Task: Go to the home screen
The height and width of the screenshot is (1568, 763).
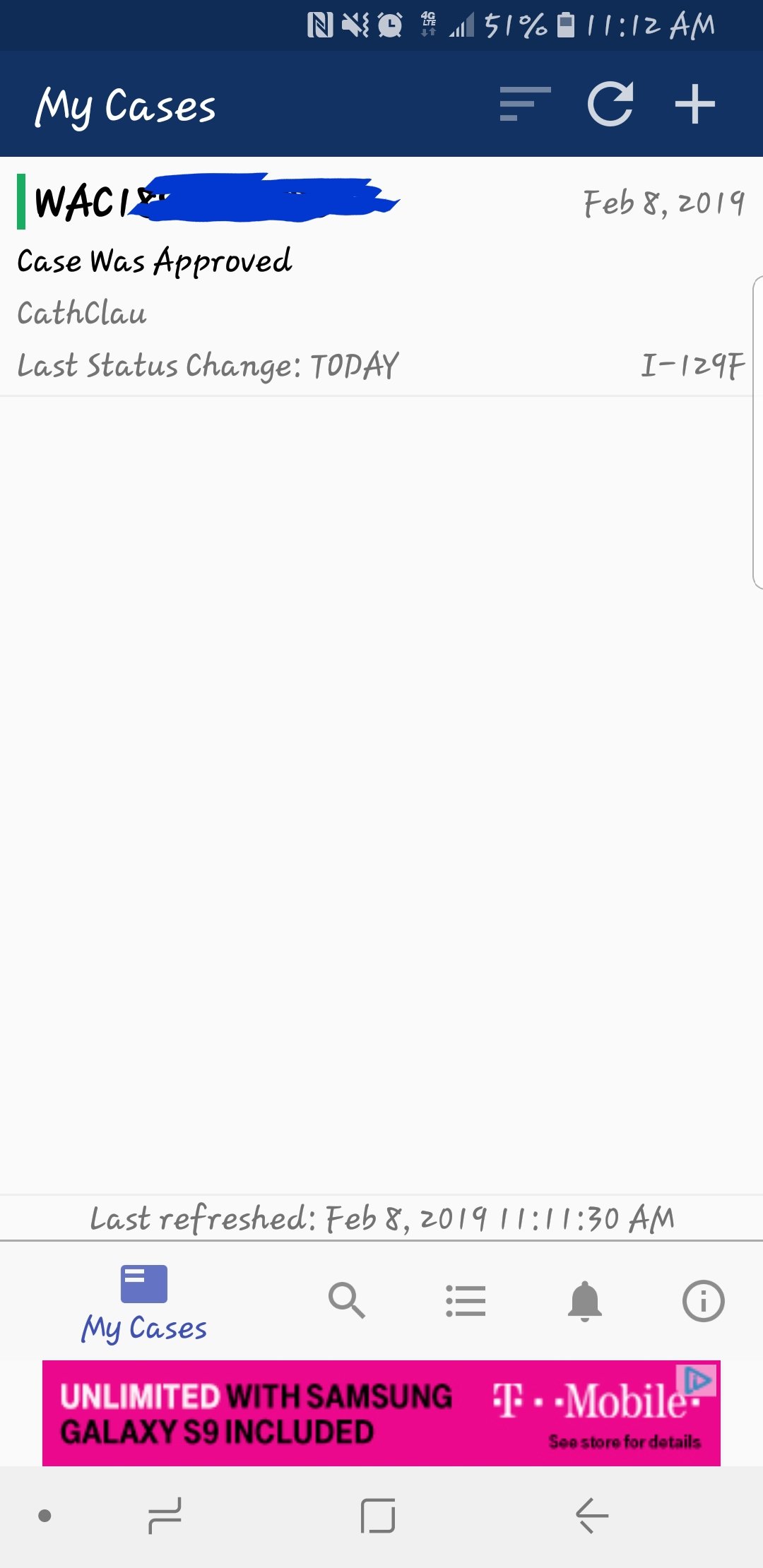Action: [378, 1515]
